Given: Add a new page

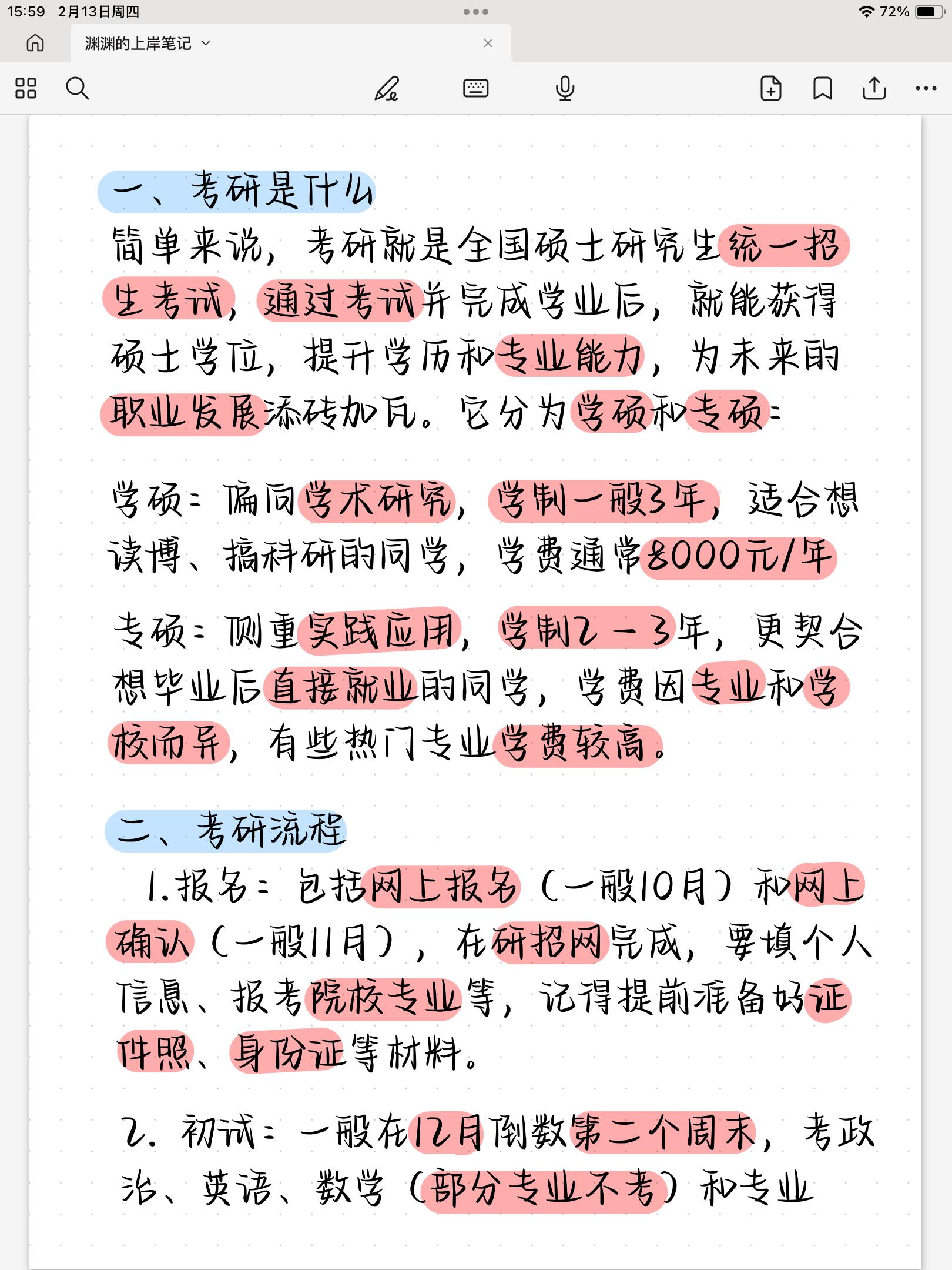Looking at the screenshot, I should 770,89.
